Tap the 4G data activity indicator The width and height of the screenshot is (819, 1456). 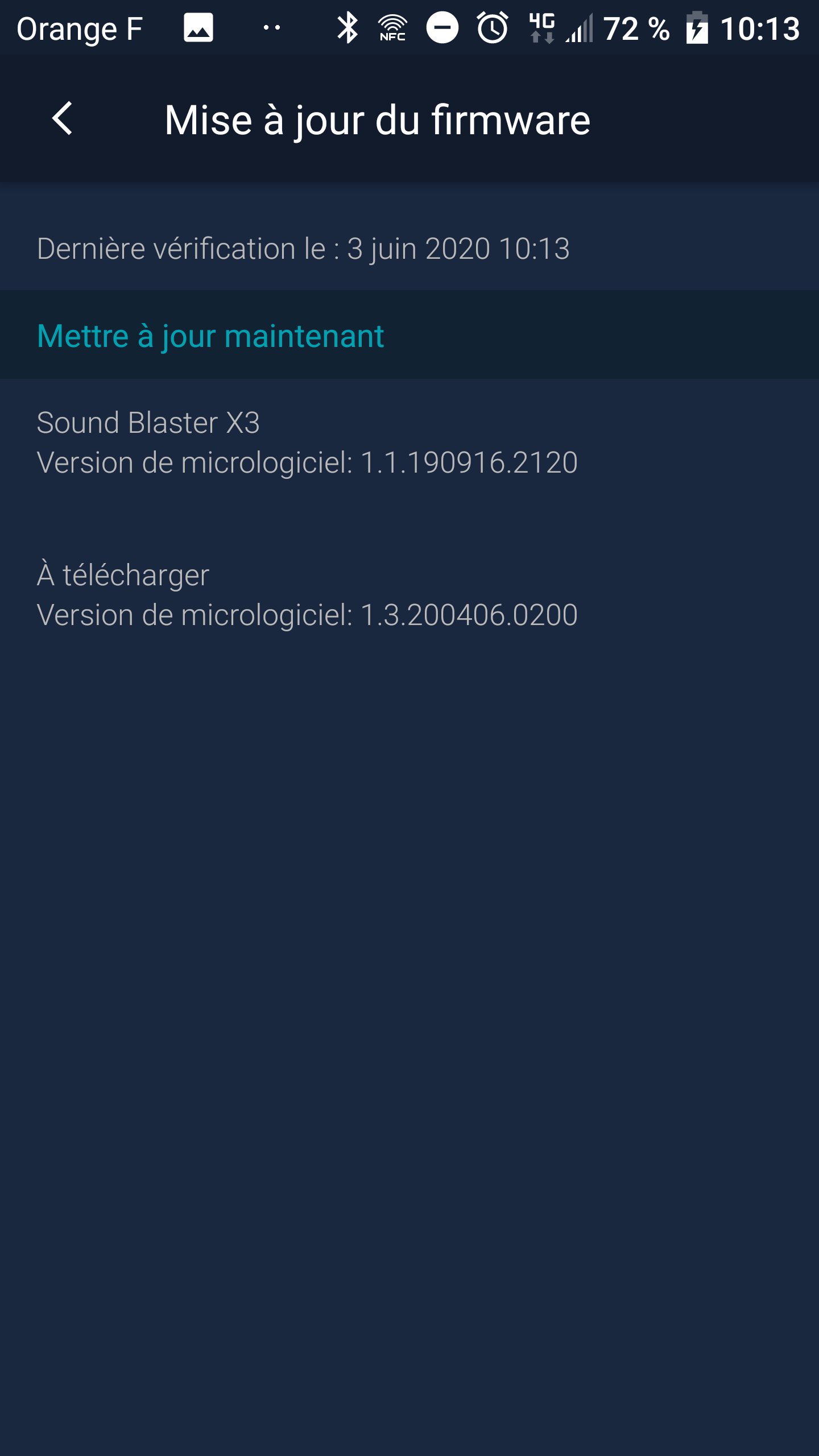pos(540,27)
